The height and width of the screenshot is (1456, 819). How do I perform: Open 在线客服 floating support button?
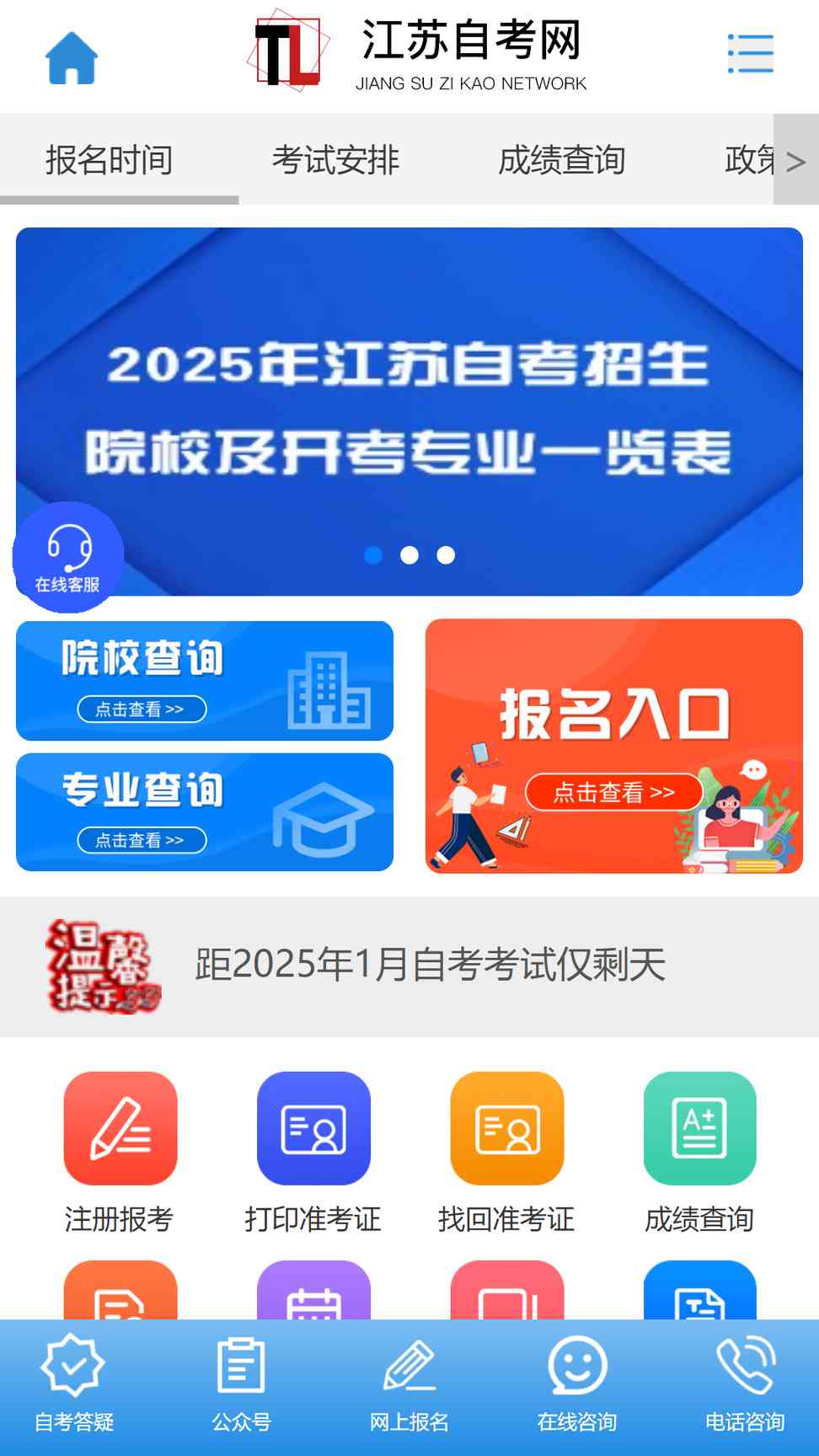tap(68, 557)
